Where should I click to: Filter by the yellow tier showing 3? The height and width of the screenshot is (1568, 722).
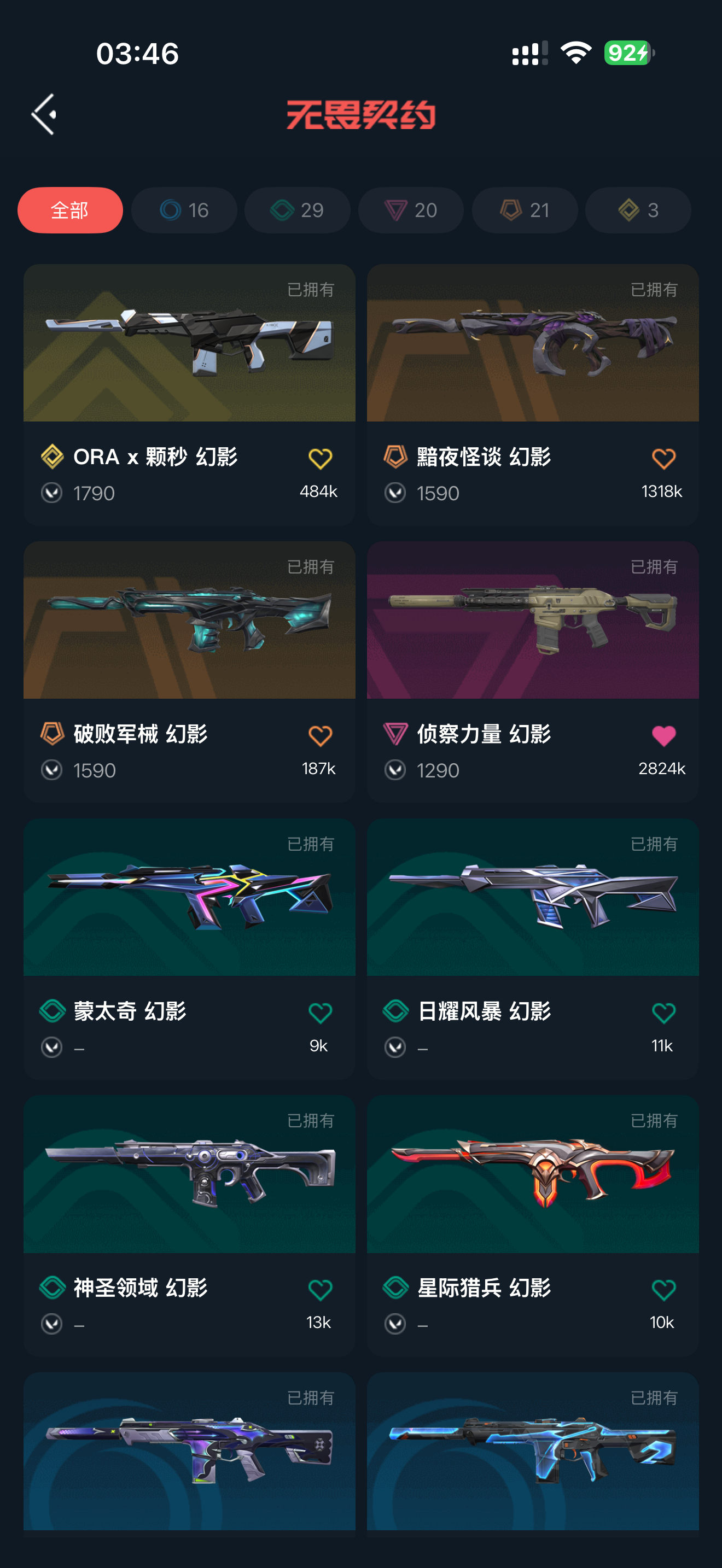[x=638, y=210]
